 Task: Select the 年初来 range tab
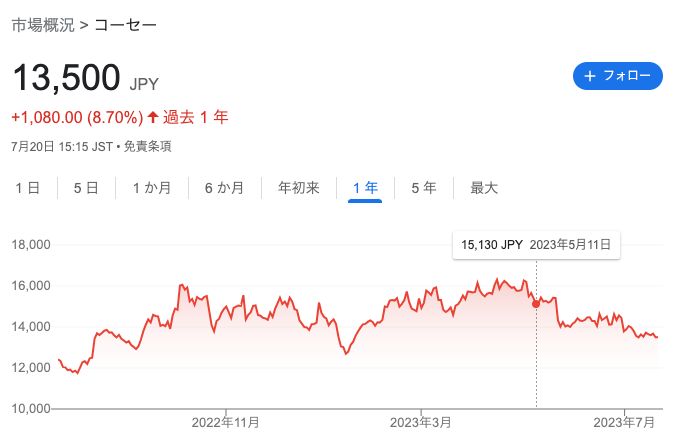pos(298,187)
